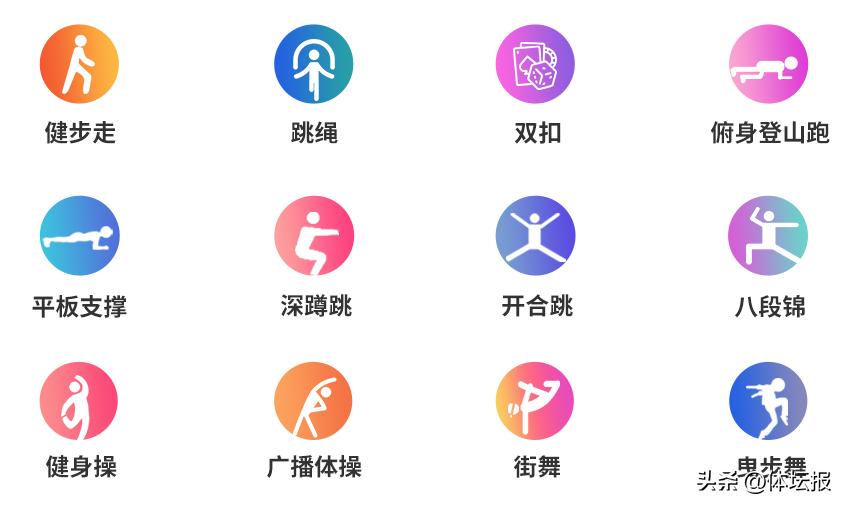Tap 俯身登山跑 mountain climber exercise
The image size is (846, 507).
(x=768, y=65)
